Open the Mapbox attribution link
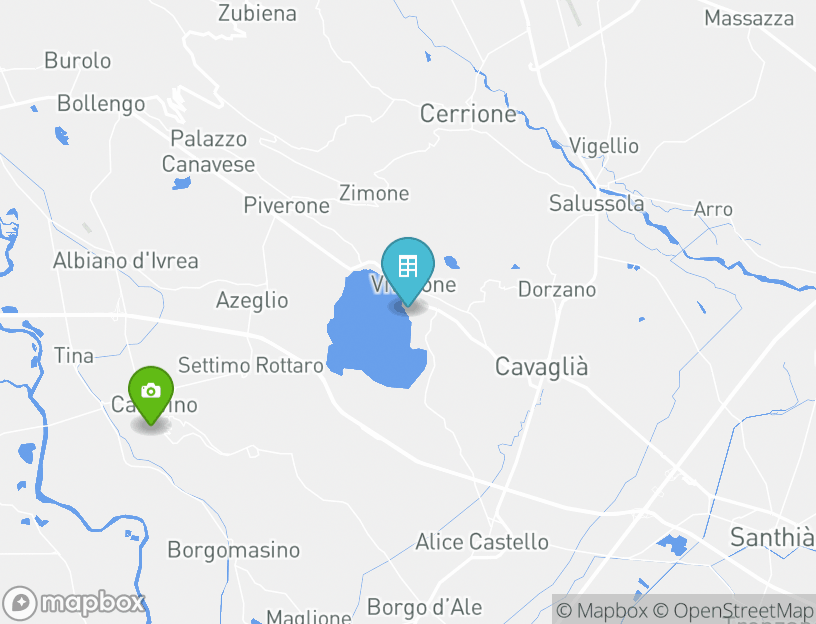816x624 pixels. 603,610
